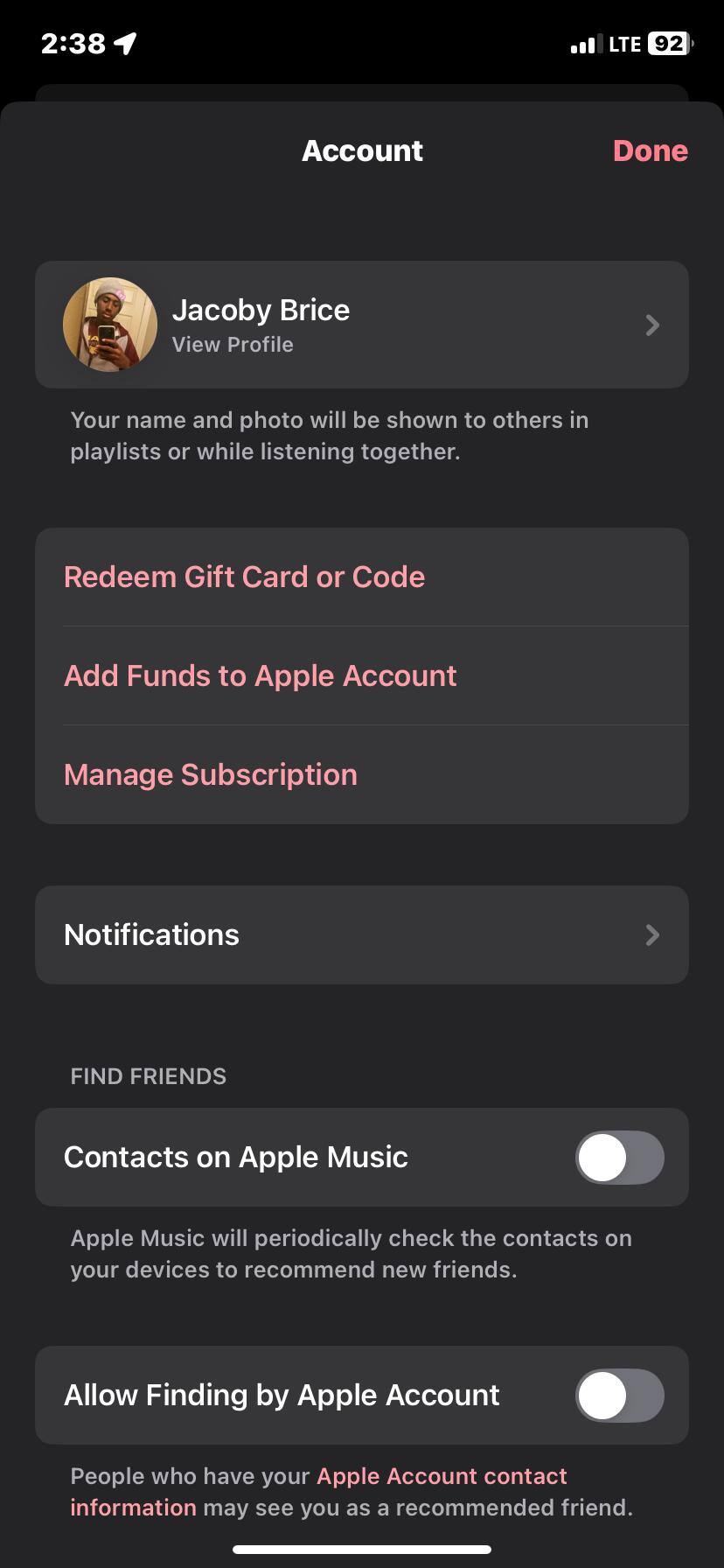Open Notifications settings

361,934
